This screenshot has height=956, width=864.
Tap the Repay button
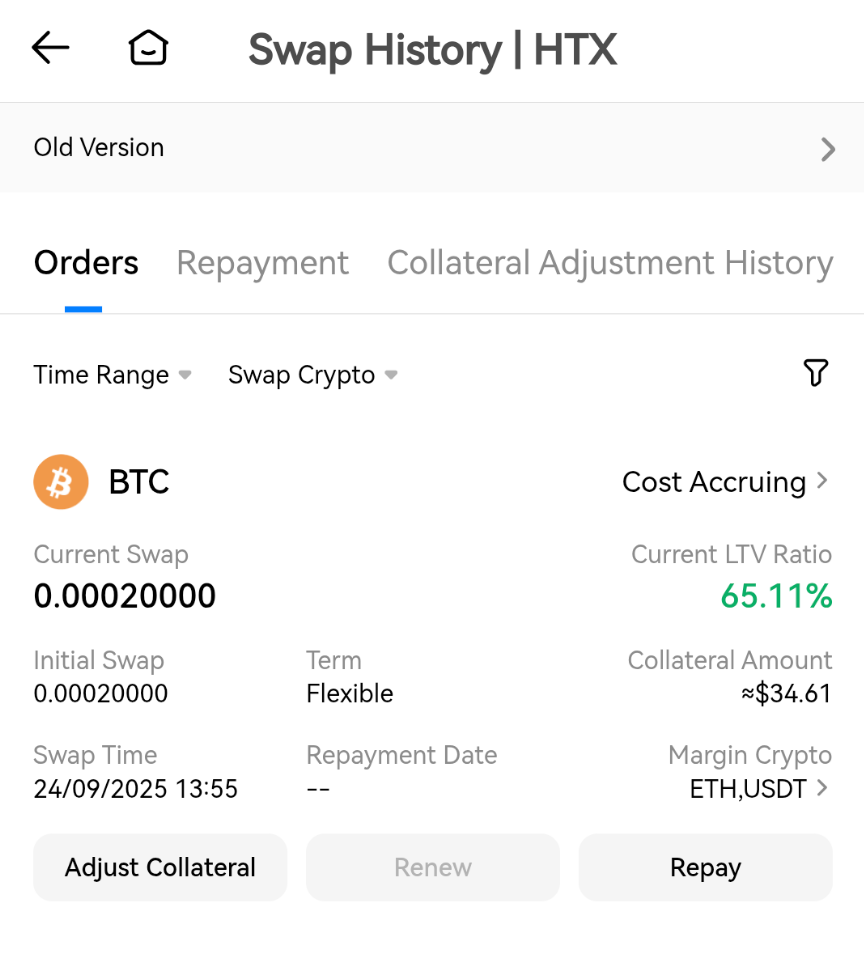[x=705, y=867]
